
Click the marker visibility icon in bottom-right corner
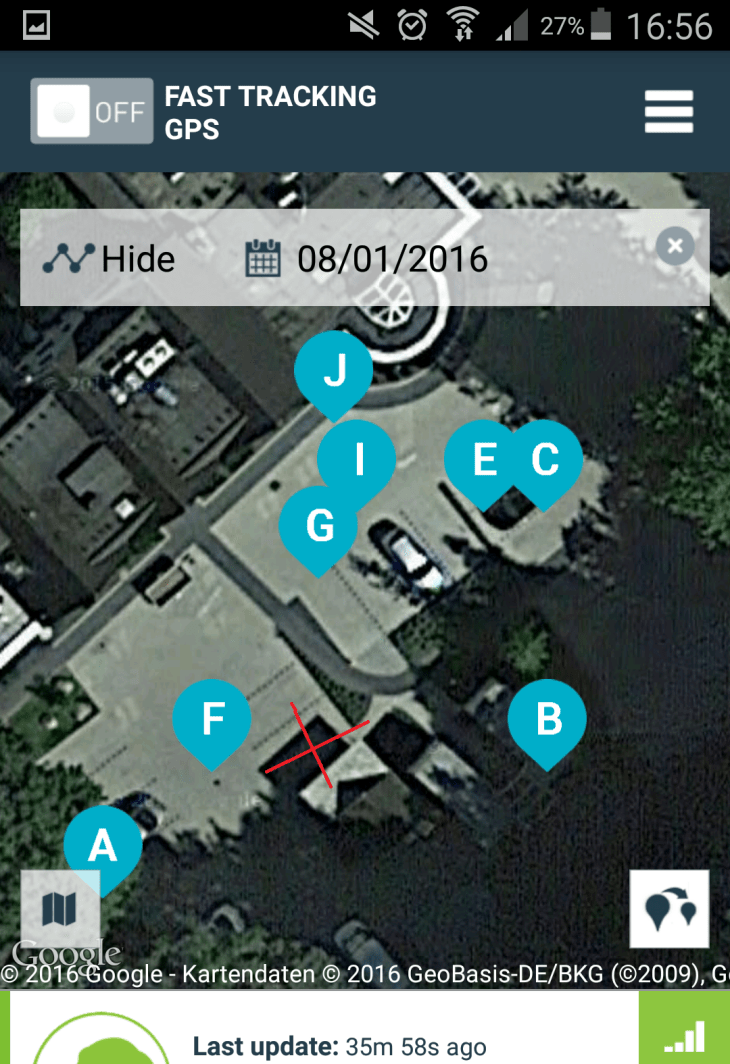pyautogui.click(x=668, y=910)
